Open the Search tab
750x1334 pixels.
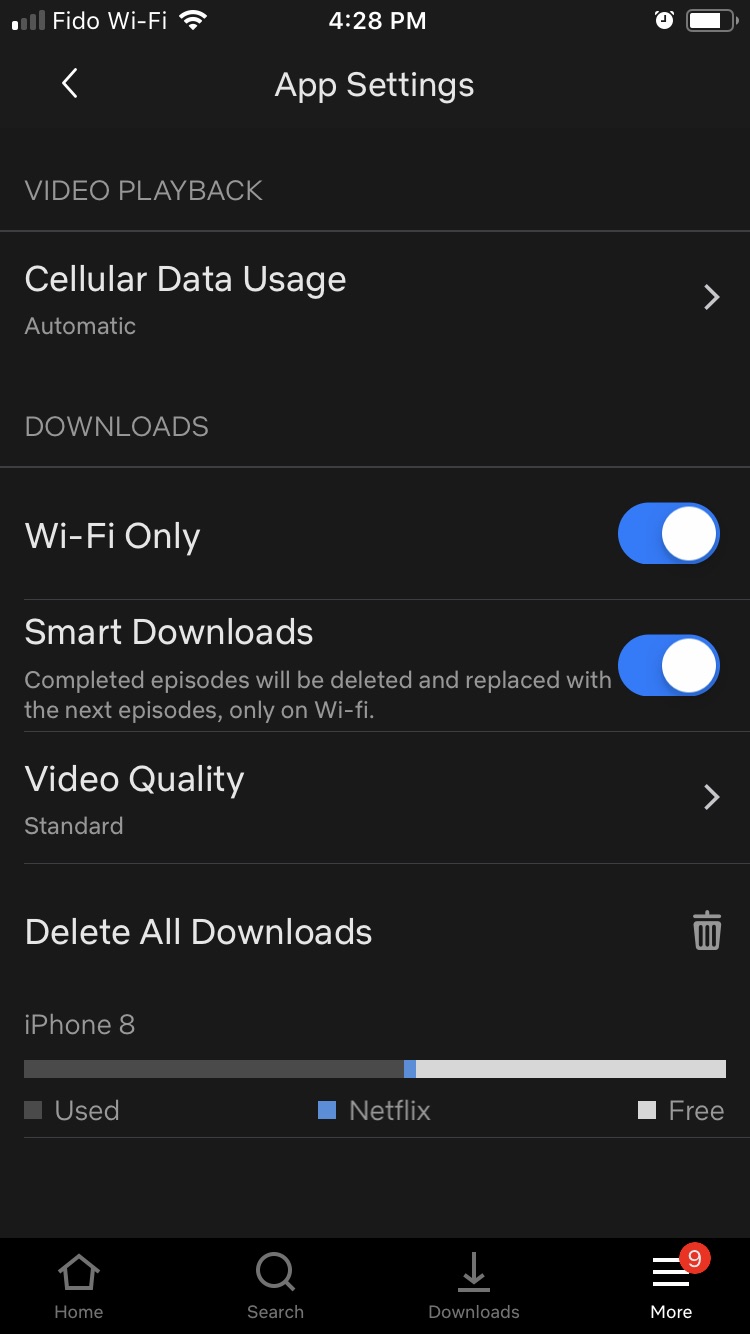click(x=275, y=1285)
